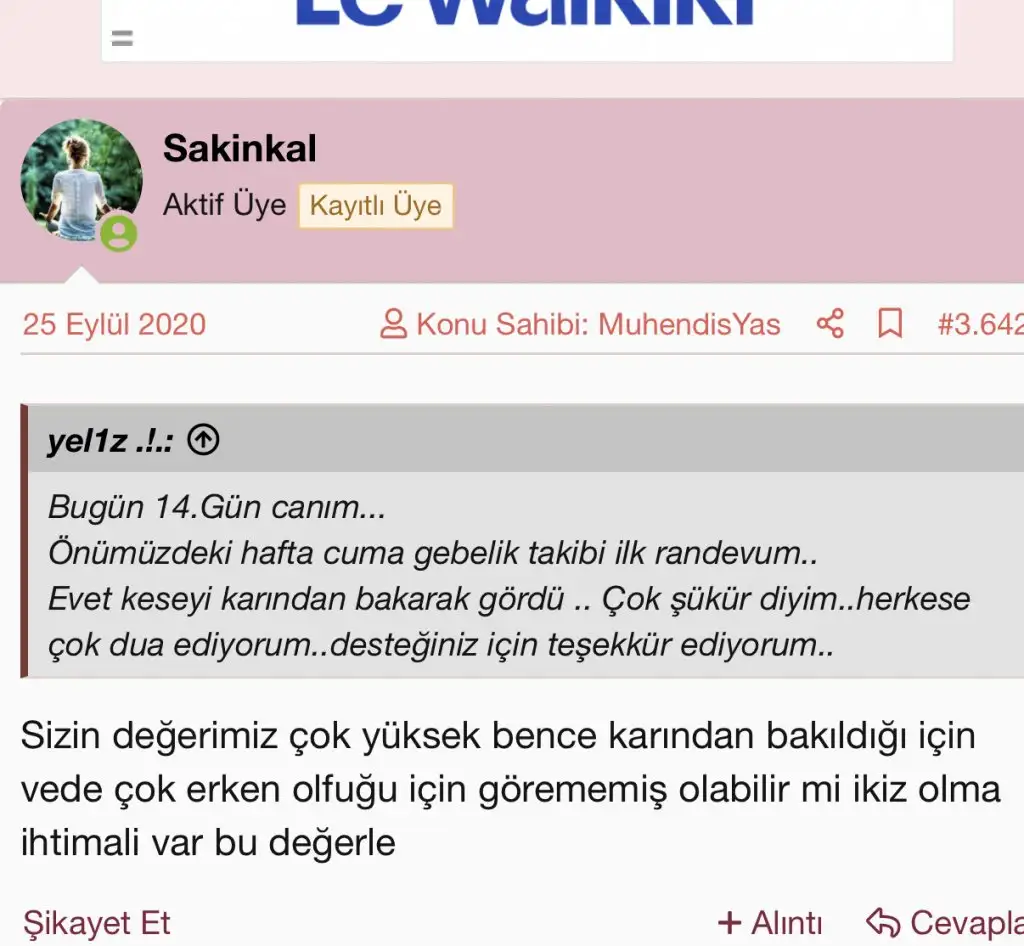Tap Şikayet Et to report post
Image resolution: width=1024 pixels, height=946 pixels.
[x=96, y=922]
